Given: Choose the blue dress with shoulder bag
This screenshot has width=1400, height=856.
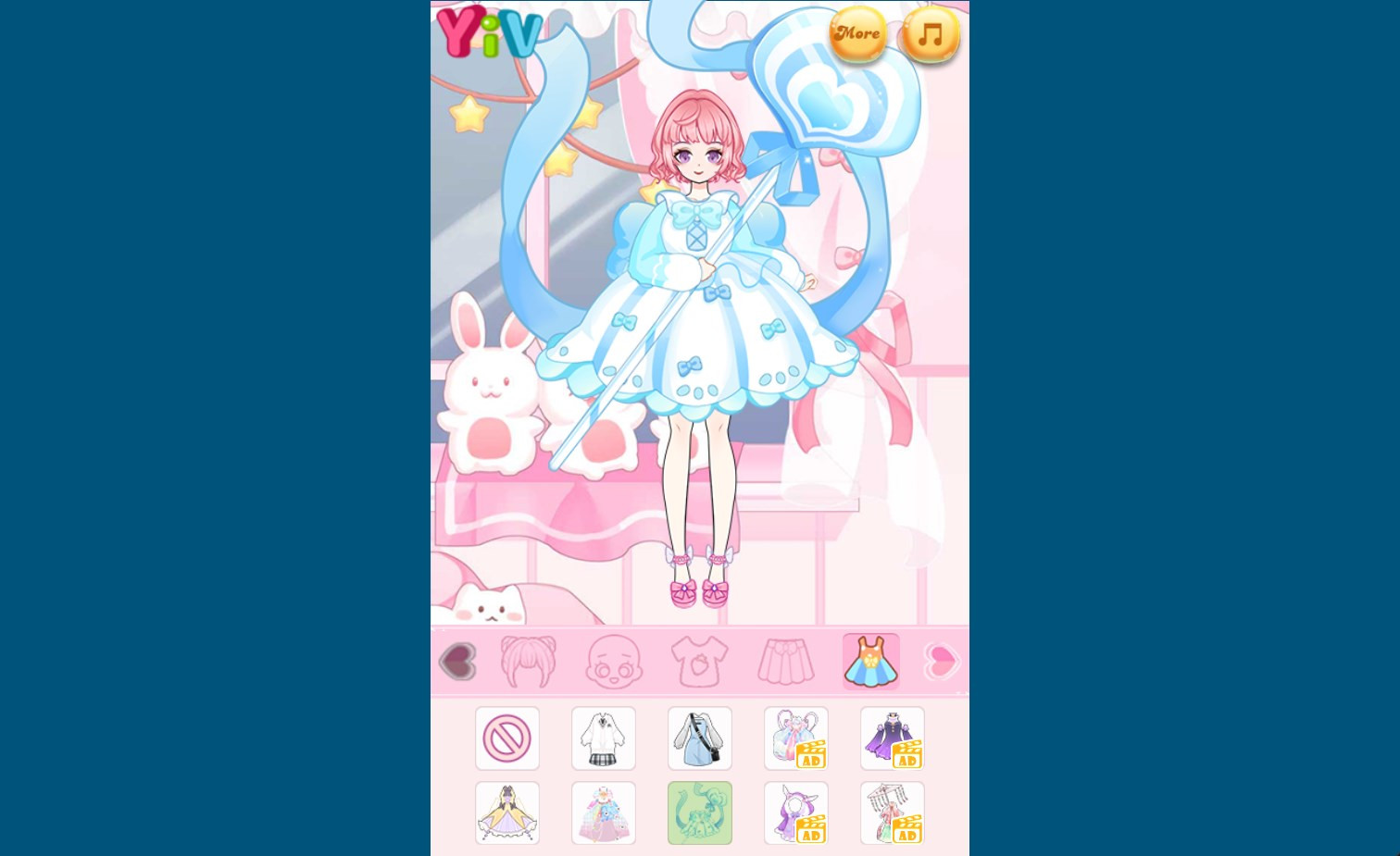Looking at the screenshot, I should (700, 738).
